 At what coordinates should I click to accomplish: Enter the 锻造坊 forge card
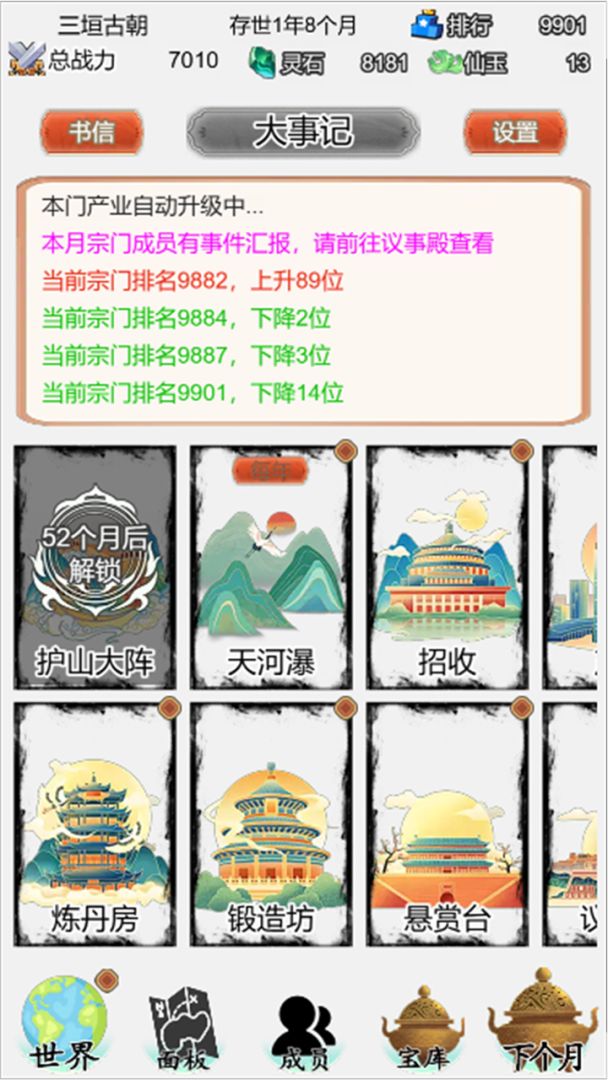click(x=271, y=824)
